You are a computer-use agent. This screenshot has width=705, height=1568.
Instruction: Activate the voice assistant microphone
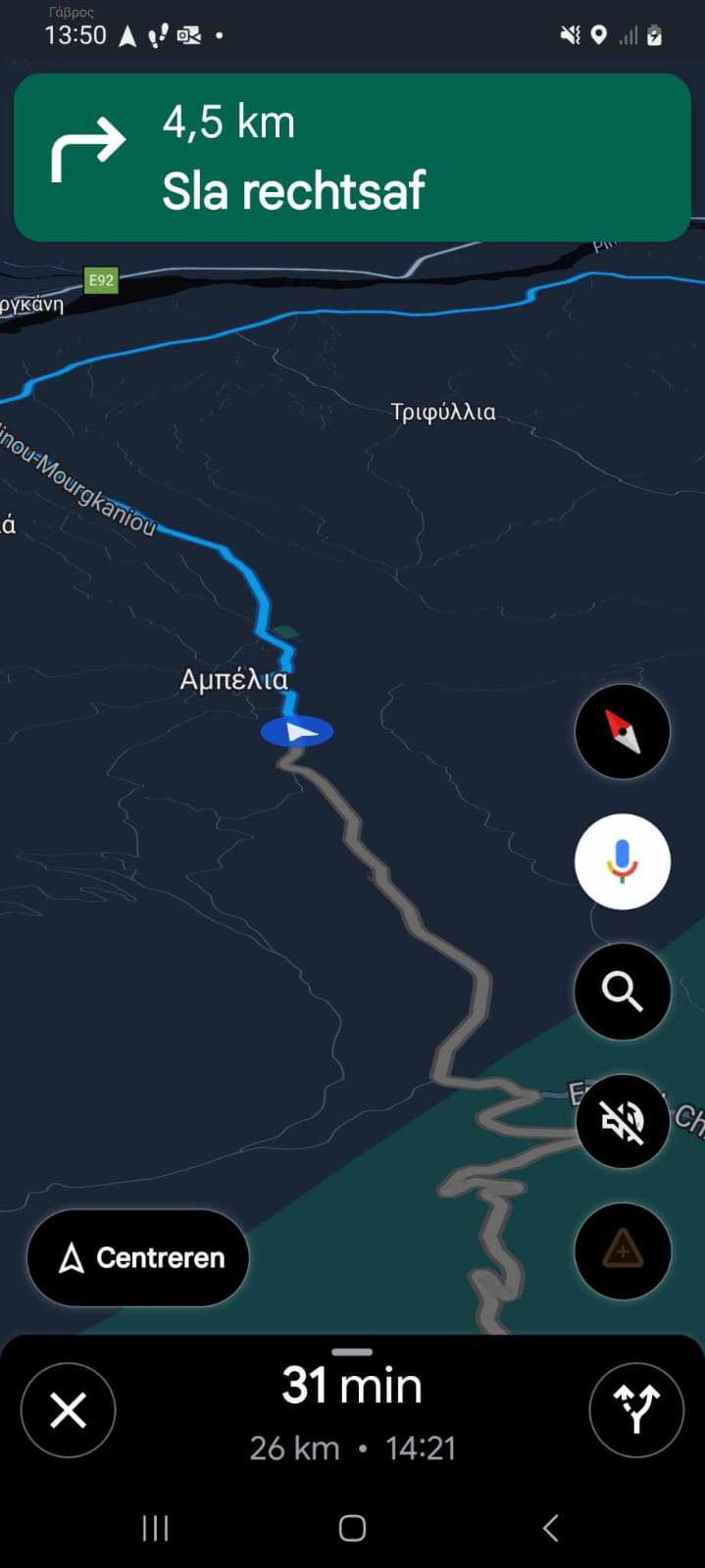pyautogui.click(x=622, y=861)
